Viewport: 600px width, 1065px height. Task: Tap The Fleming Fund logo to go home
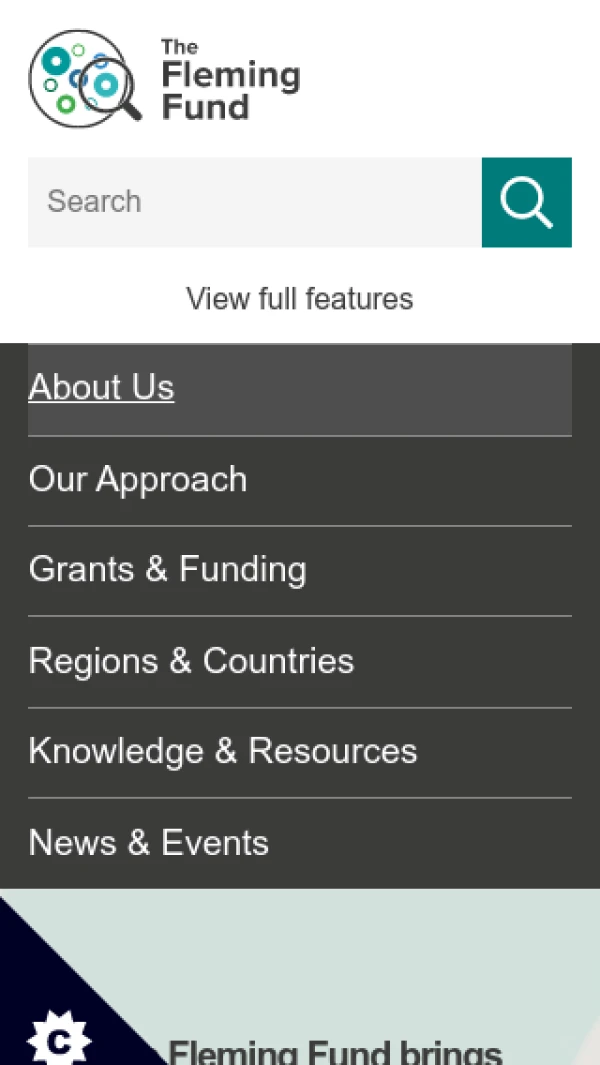pos(165,79)
